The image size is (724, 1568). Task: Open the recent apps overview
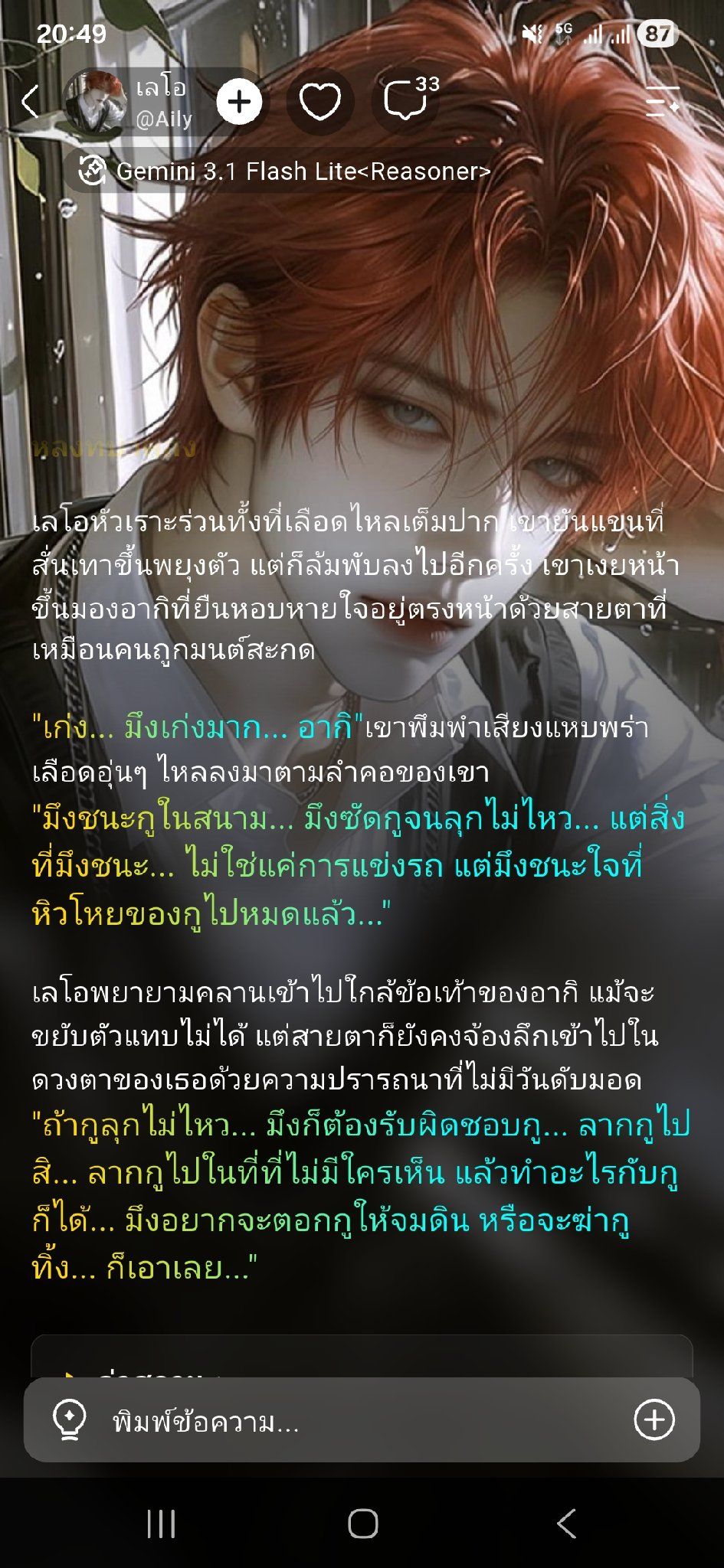(161, 1524)
